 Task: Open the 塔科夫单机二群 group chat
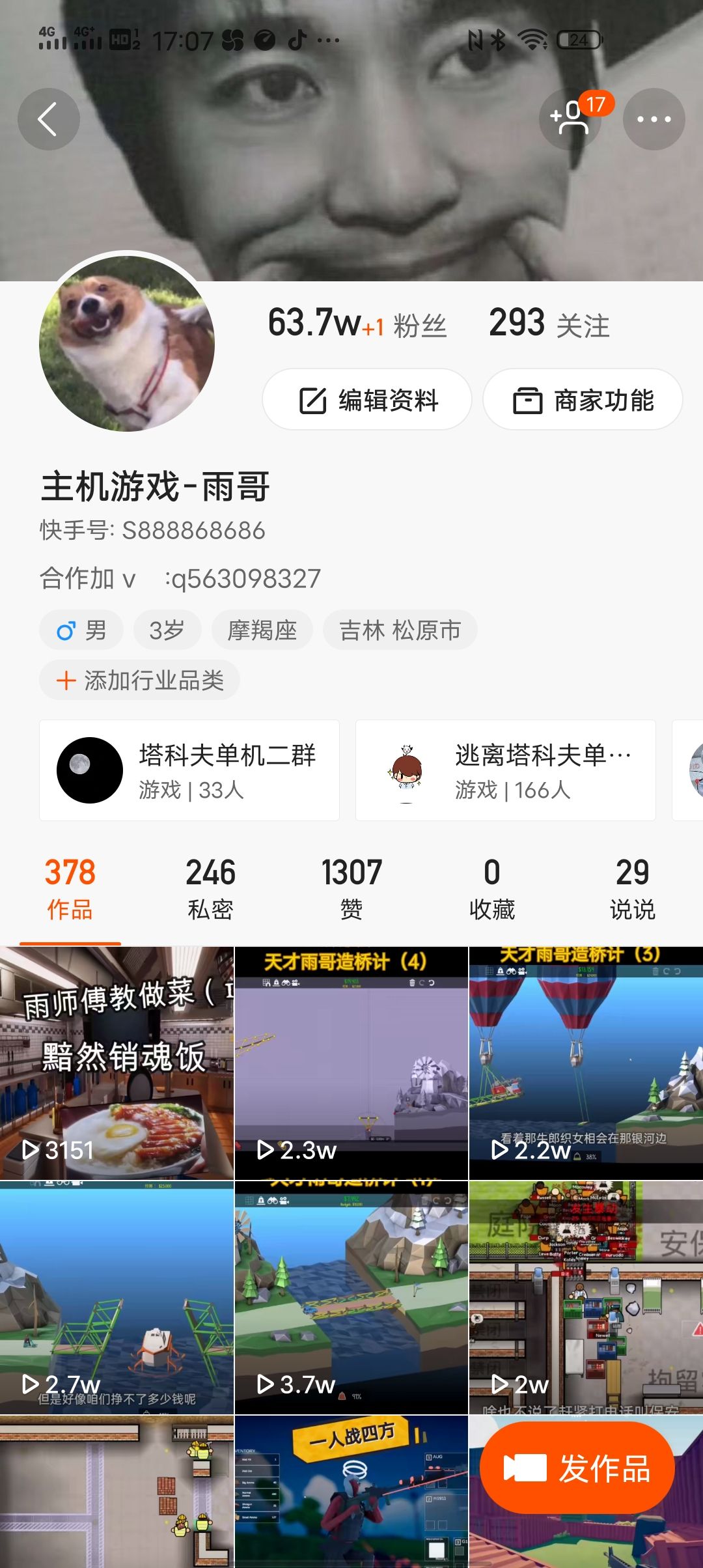tap(189, 770)
